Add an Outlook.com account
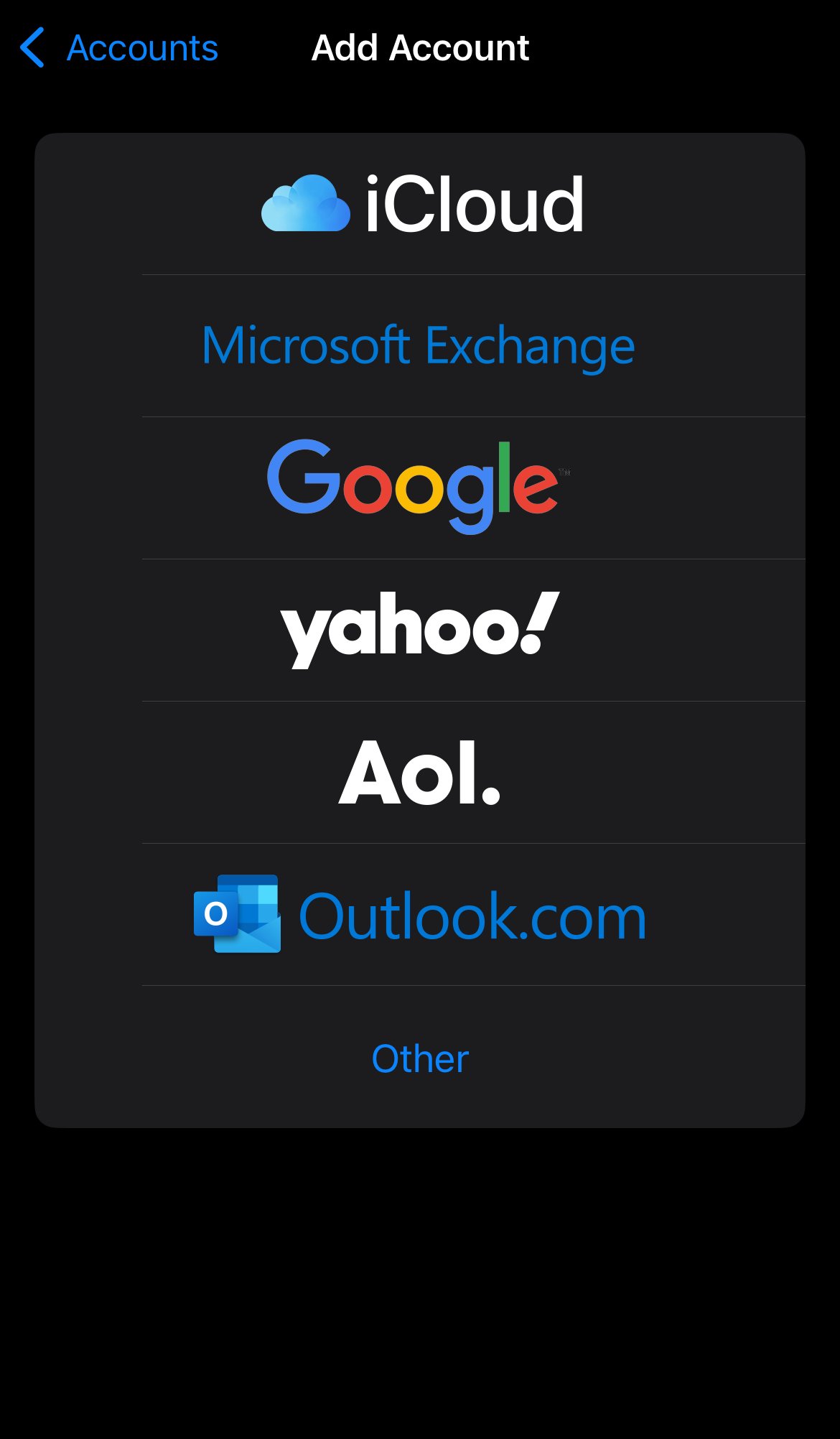Viewport: 840px width, 1439px height. pos(419,915)
